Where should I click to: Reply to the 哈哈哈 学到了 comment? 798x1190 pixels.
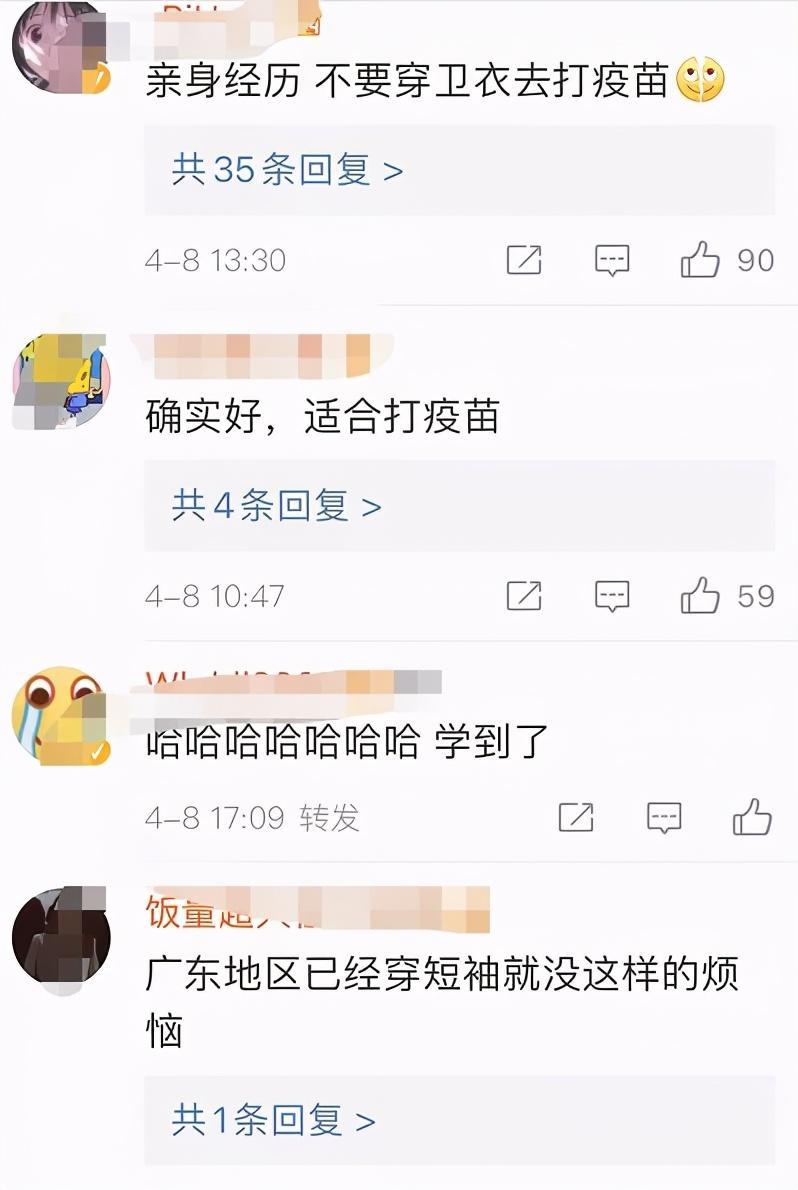pos(664,818)
